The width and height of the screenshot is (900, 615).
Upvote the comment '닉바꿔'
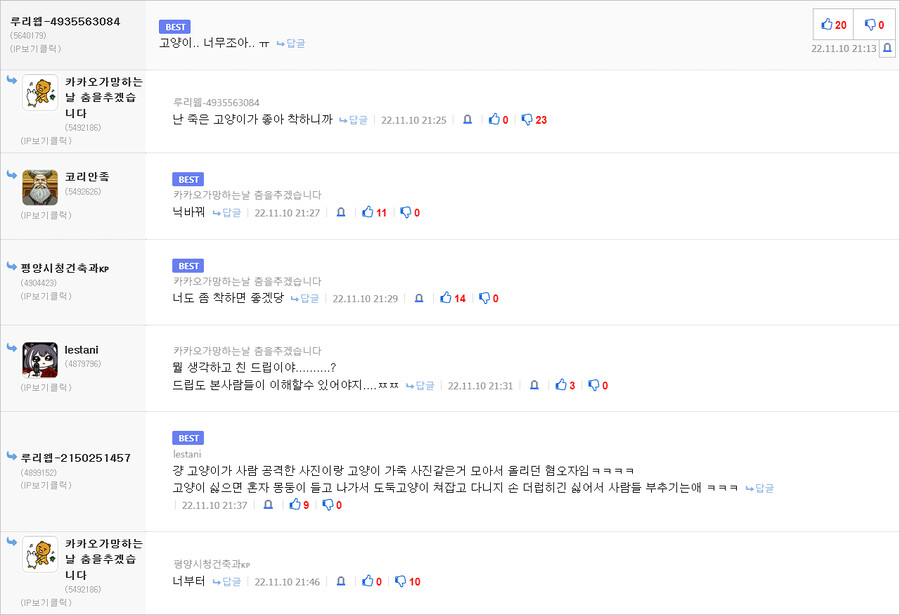pos(373,213)
